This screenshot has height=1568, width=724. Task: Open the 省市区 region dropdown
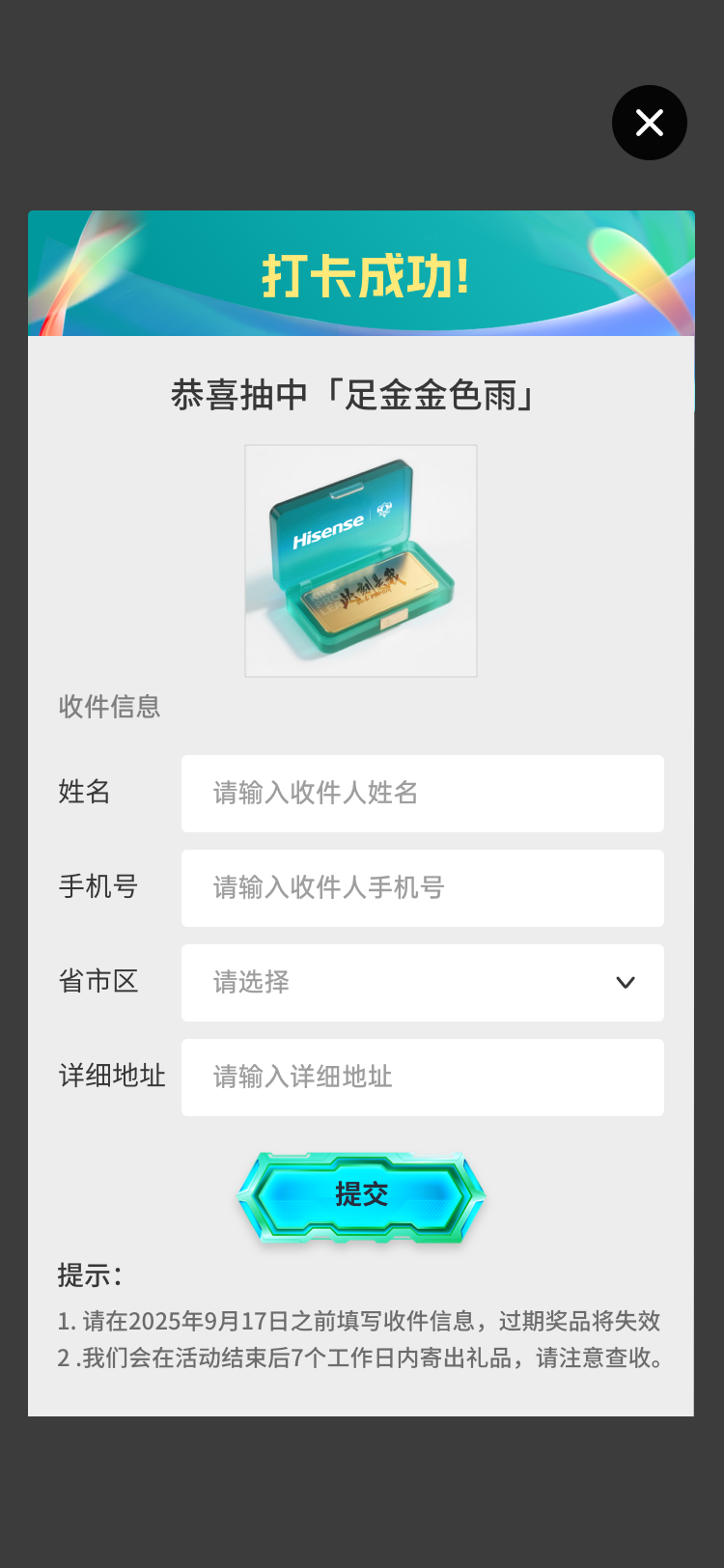point(422,983)
